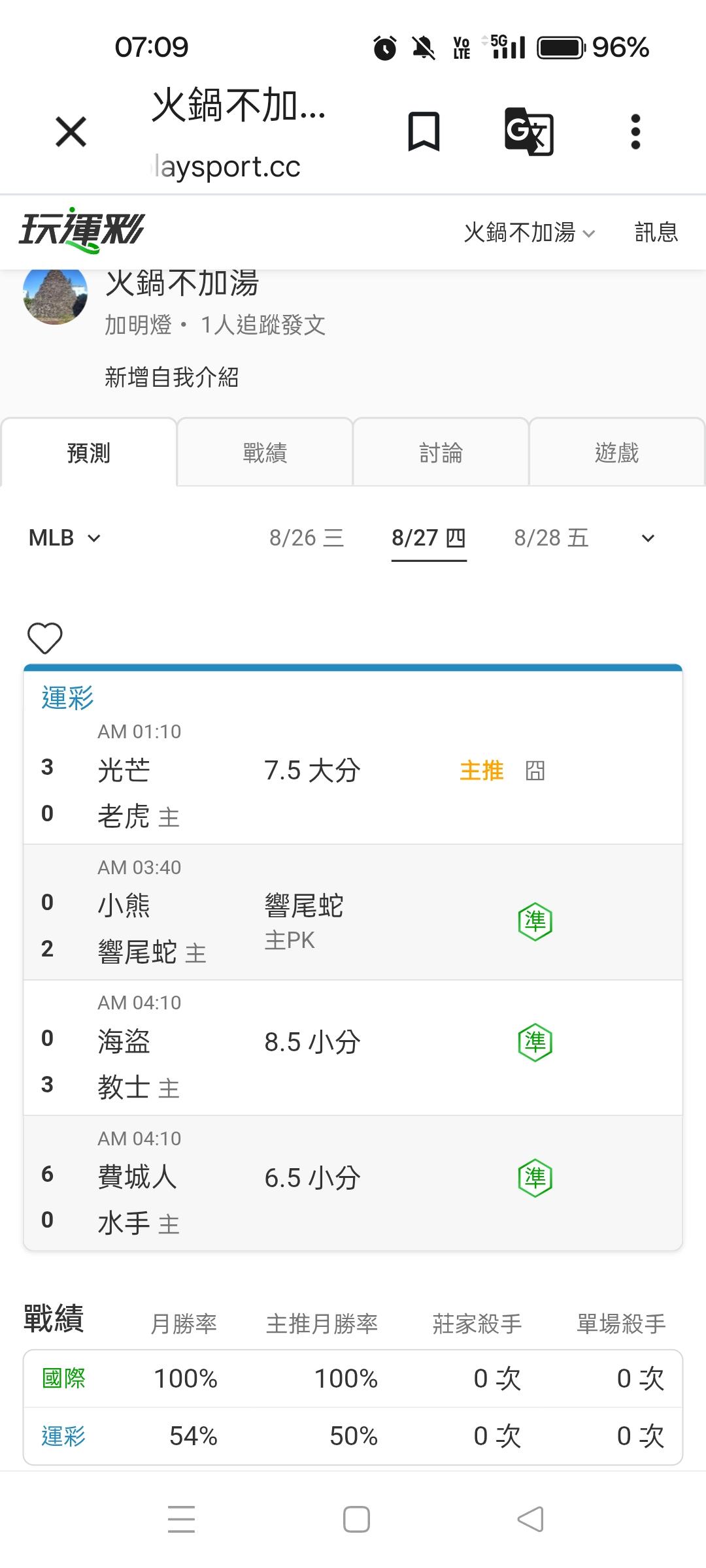This screenshot has height=1568, width=706.
Task: Open the Google Translate icon
Action: 529,131
